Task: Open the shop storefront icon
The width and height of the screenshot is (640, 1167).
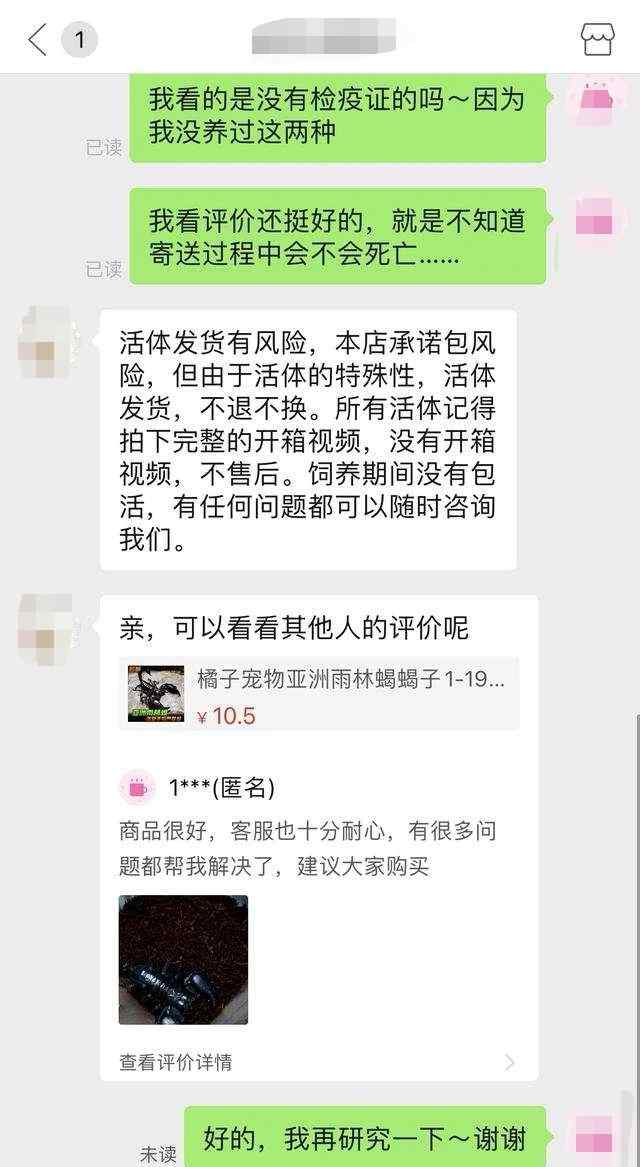Action: pyautogui.click(x=598, y=39)
